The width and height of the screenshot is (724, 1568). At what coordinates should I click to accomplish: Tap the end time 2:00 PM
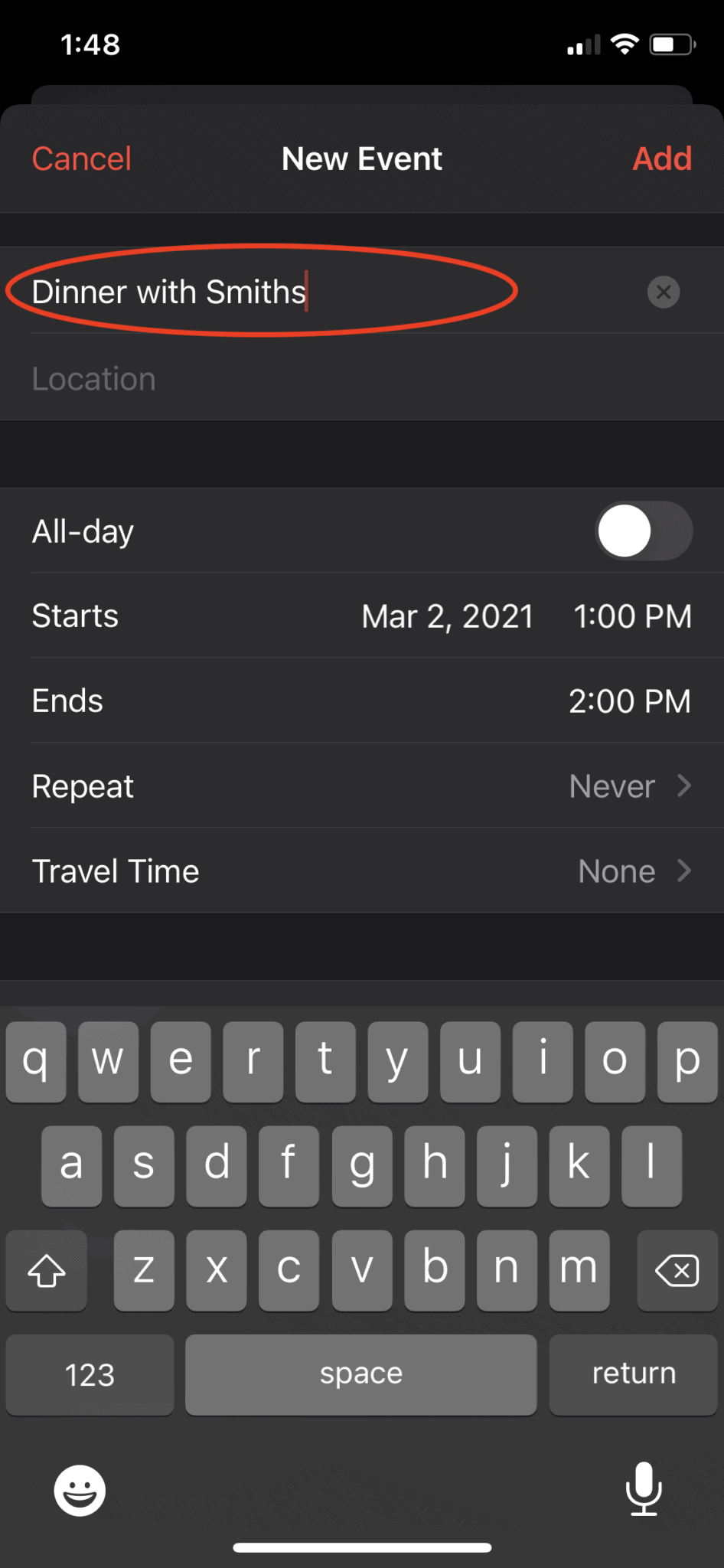pos(630,701)
